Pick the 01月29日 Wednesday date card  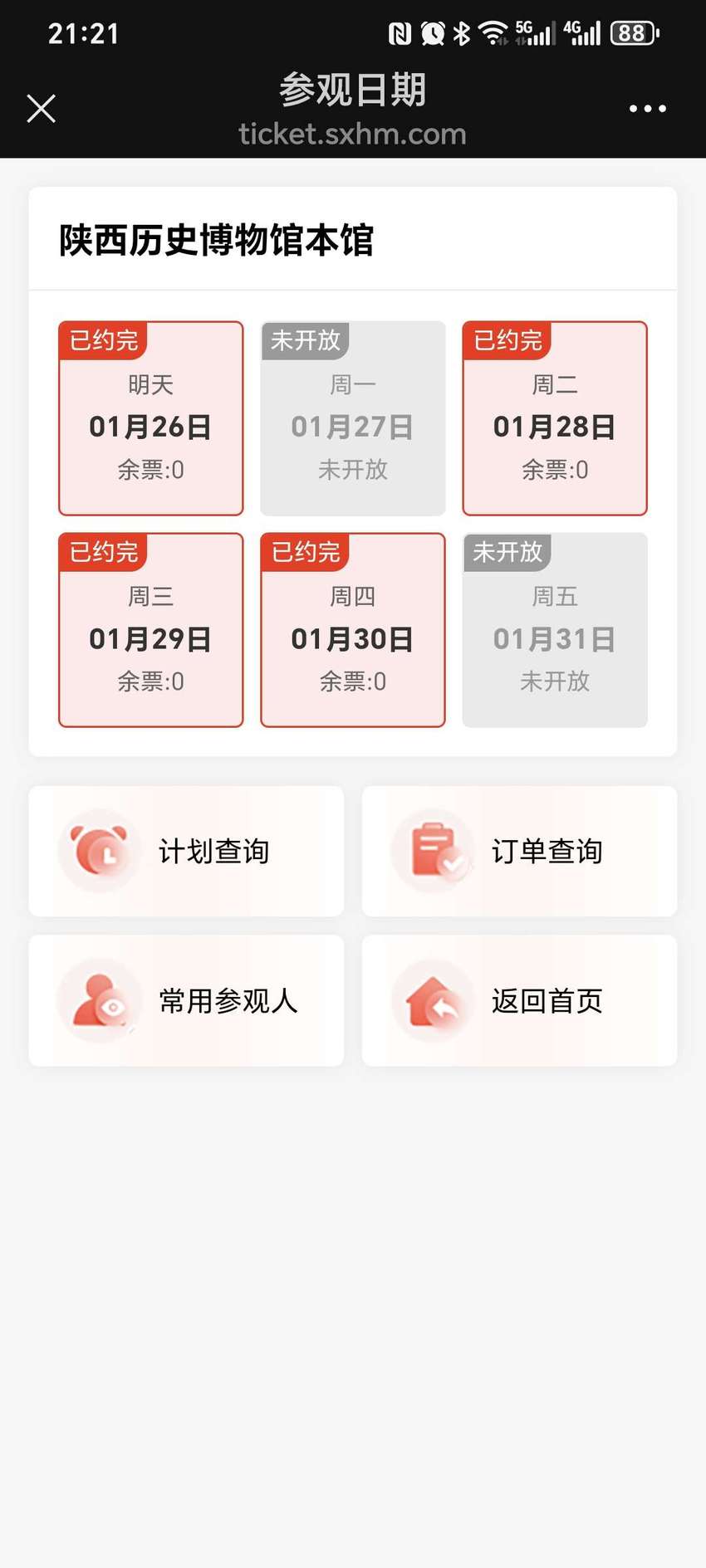(x=151, y=630)
